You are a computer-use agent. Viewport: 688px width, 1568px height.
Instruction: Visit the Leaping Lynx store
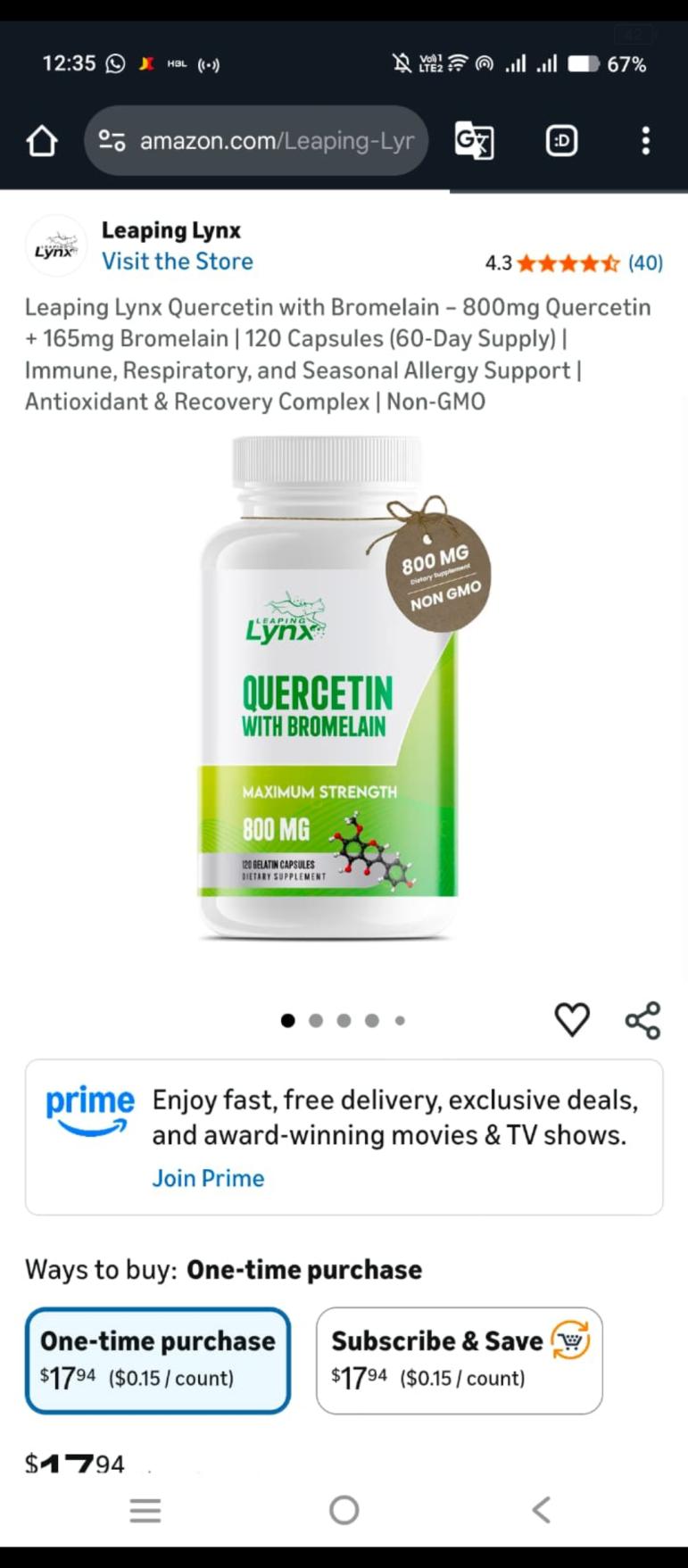pyautogui.click(x=177, y=261)
